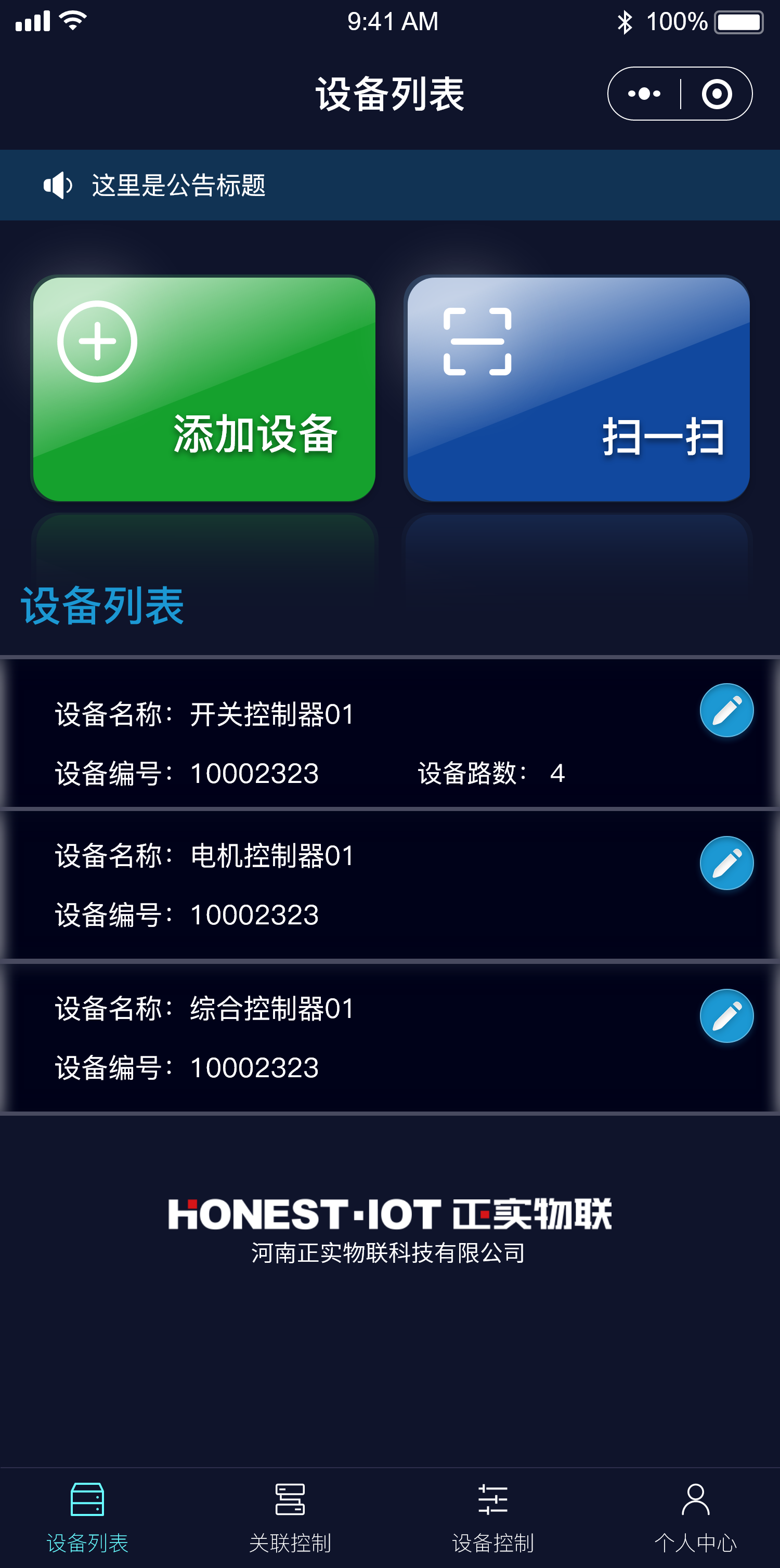Edit device 开关控制器01

726,710
